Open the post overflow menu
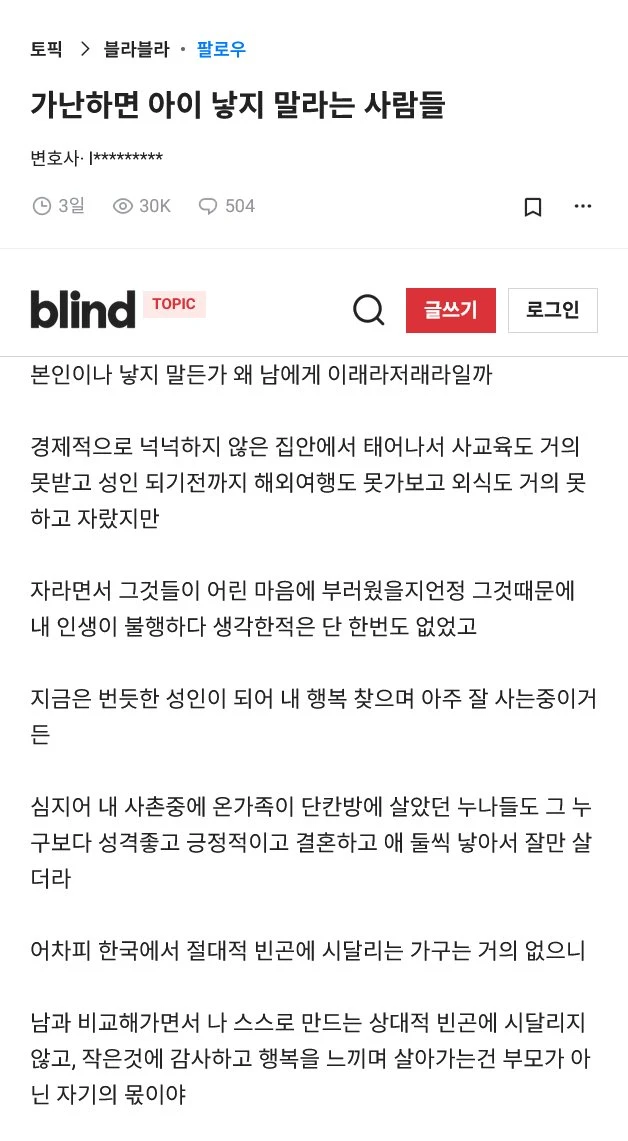The width and height of the screenshot is (628, 1141). [x=583, y=207]
